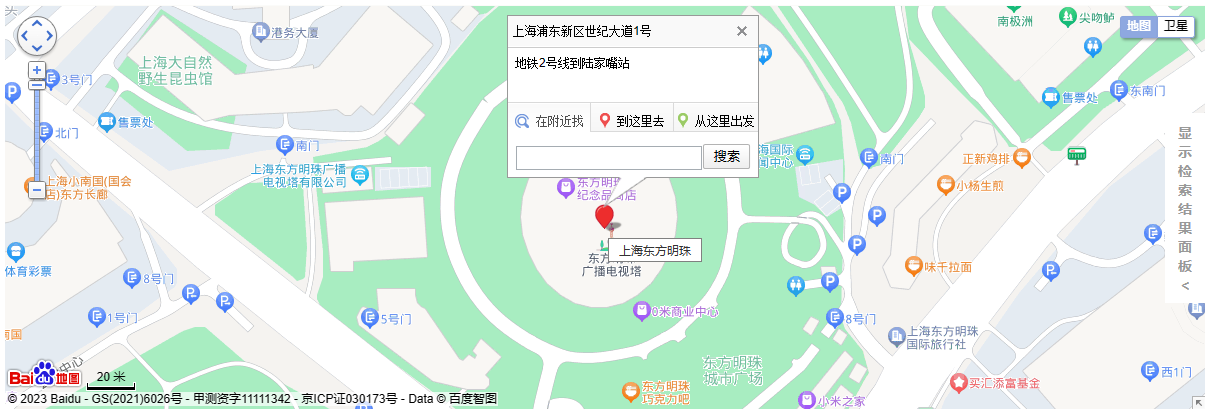Image resolution: width=1207 pixels, height=411 pixels.
Task: Select the 从这里出发 tab
Action: (716, 121)
